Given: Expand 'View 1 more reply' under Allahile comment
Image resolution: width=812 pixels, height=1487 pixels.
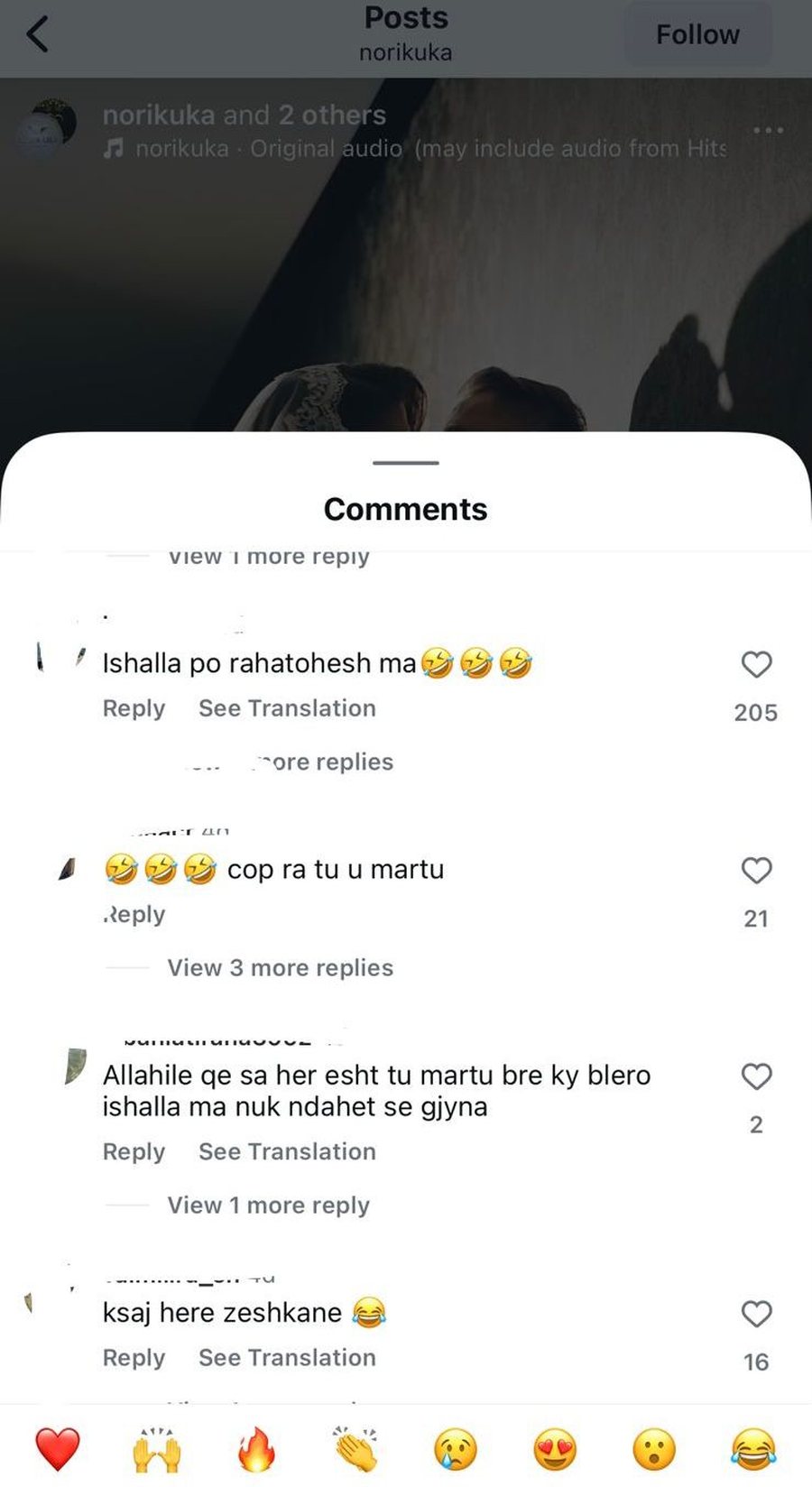Looking at the screenshot, I should (268, 1205).
